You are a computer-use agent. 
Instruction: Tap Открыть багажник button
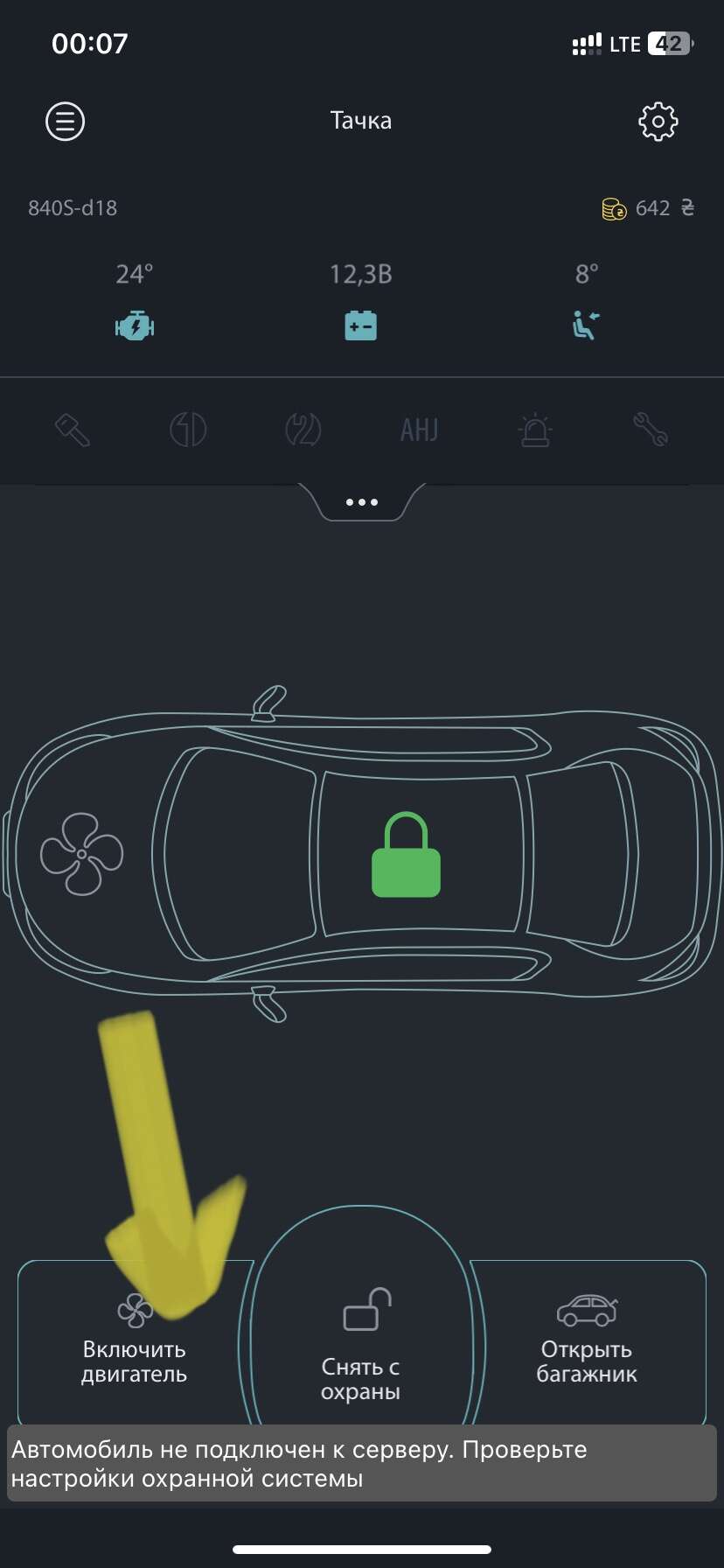(587, 1340)
